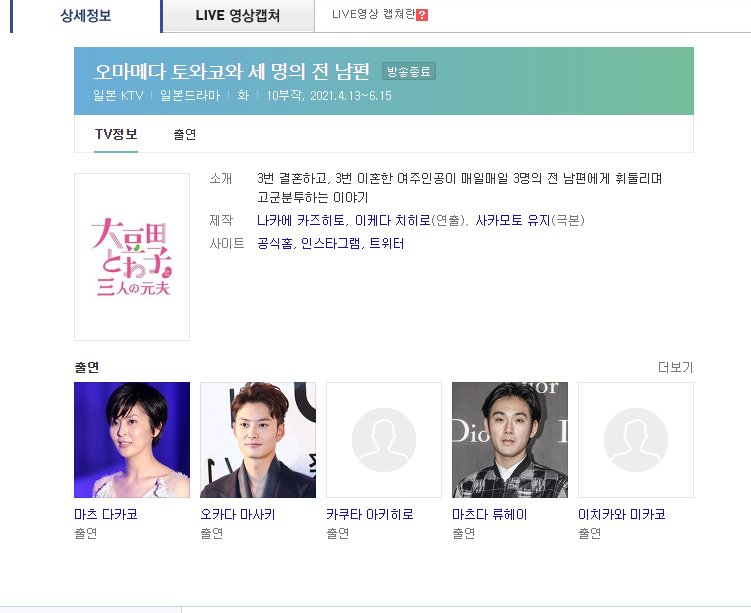Switch to the 상세정보 tab
The height and width of the screenshot is (613, 751).
pyautogui.click(x=85, y=16)
